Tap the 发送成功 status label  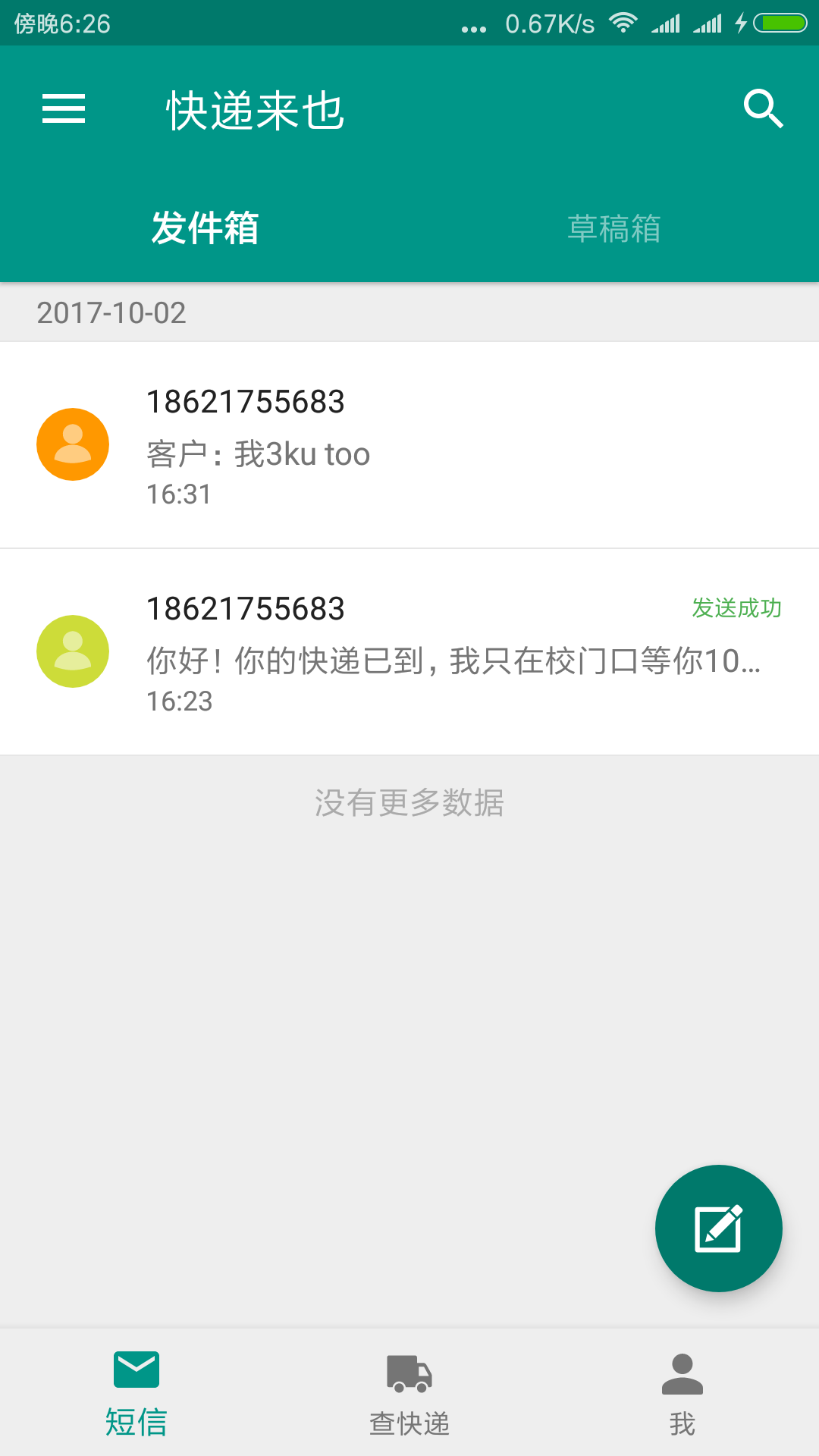pyautogui.click(x=736, y=607)
